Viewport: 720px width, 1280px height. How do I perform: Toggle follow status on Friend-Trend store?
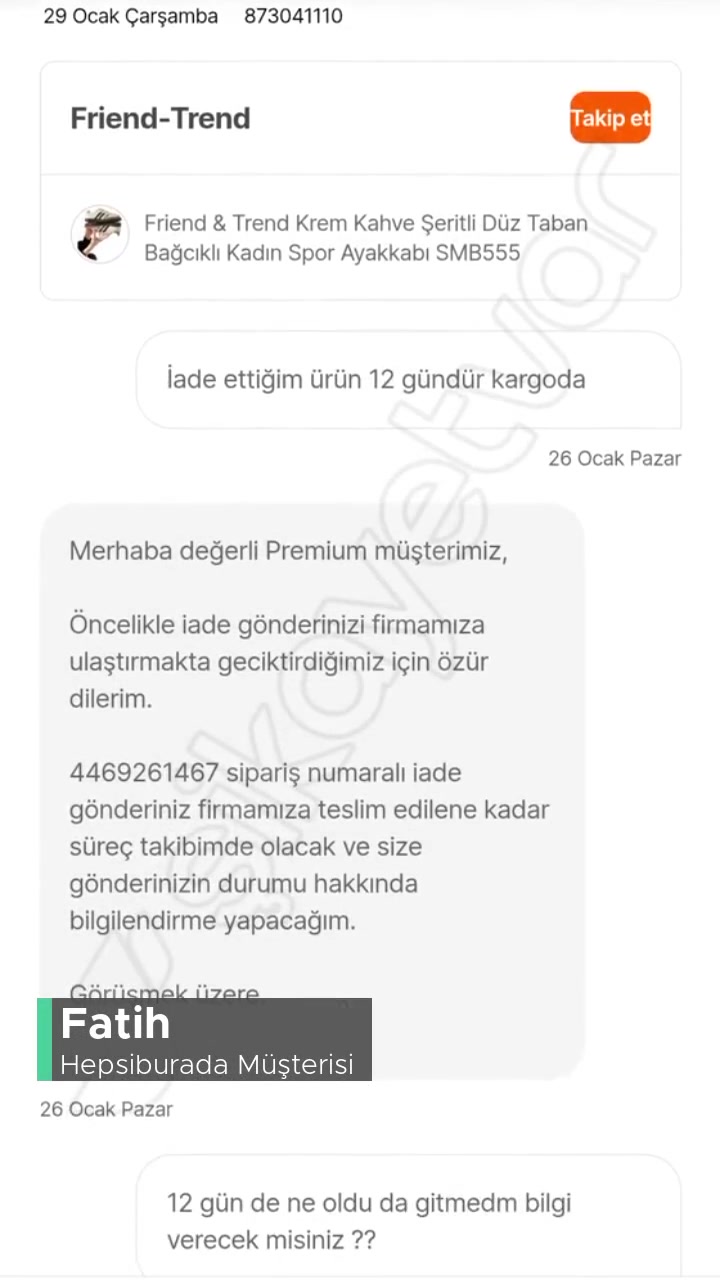pyautogui.click(x=610, y=118)
